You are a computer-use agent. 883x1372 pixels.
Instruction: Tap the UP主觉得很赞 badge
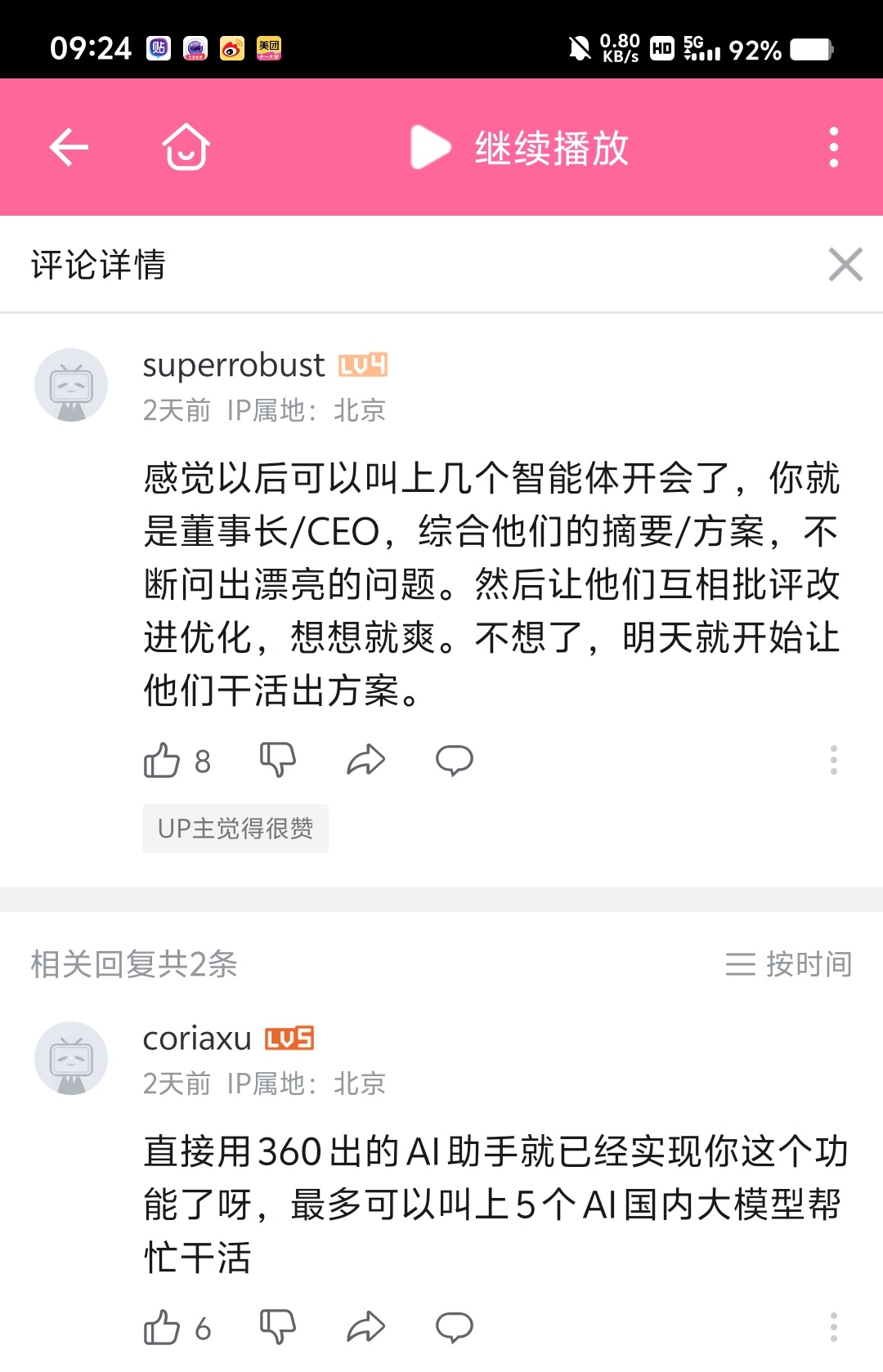pos(235,829)
